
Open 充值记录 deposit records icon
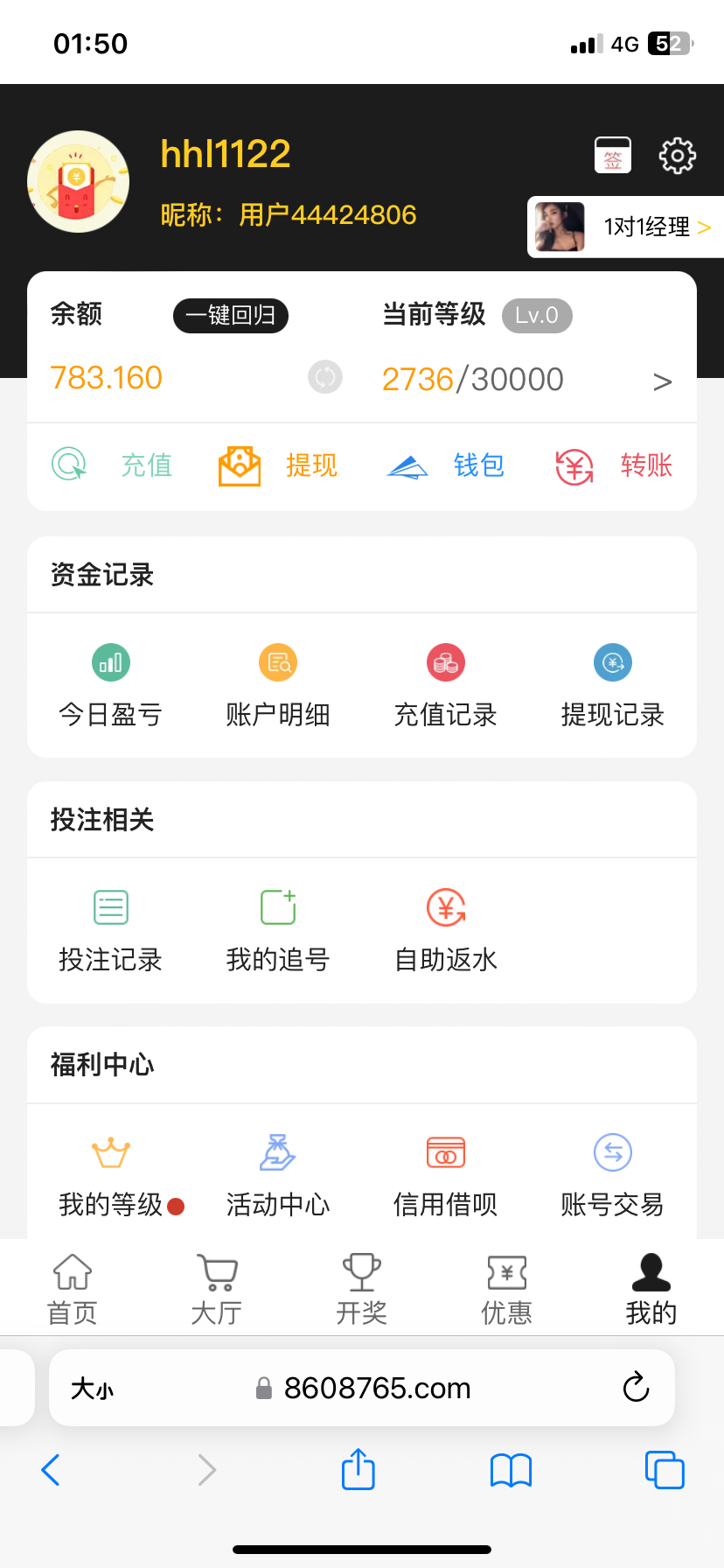(x=445, y=662)
